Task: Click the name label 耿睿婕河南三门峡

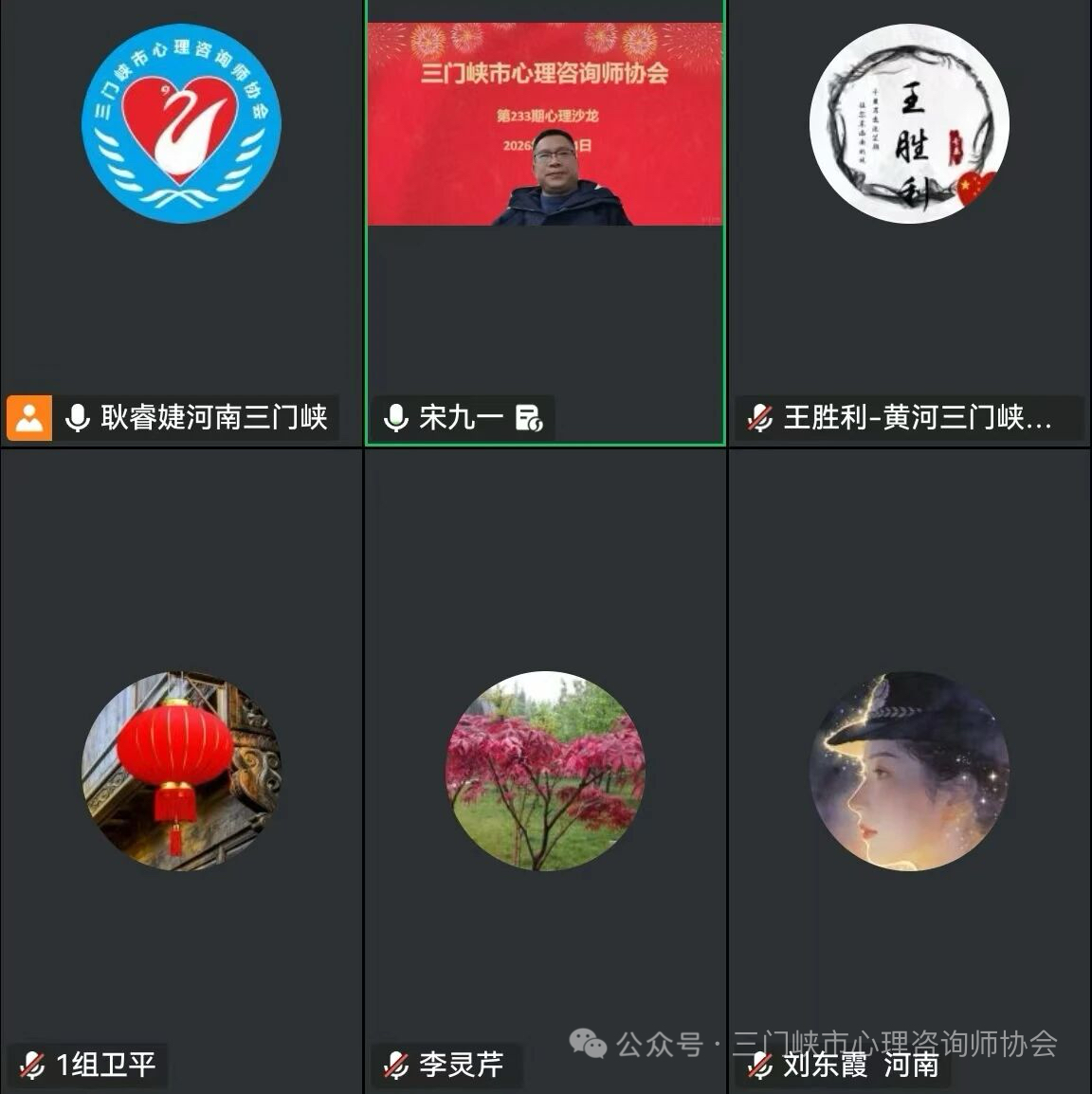Action: (x=213, y=417)
